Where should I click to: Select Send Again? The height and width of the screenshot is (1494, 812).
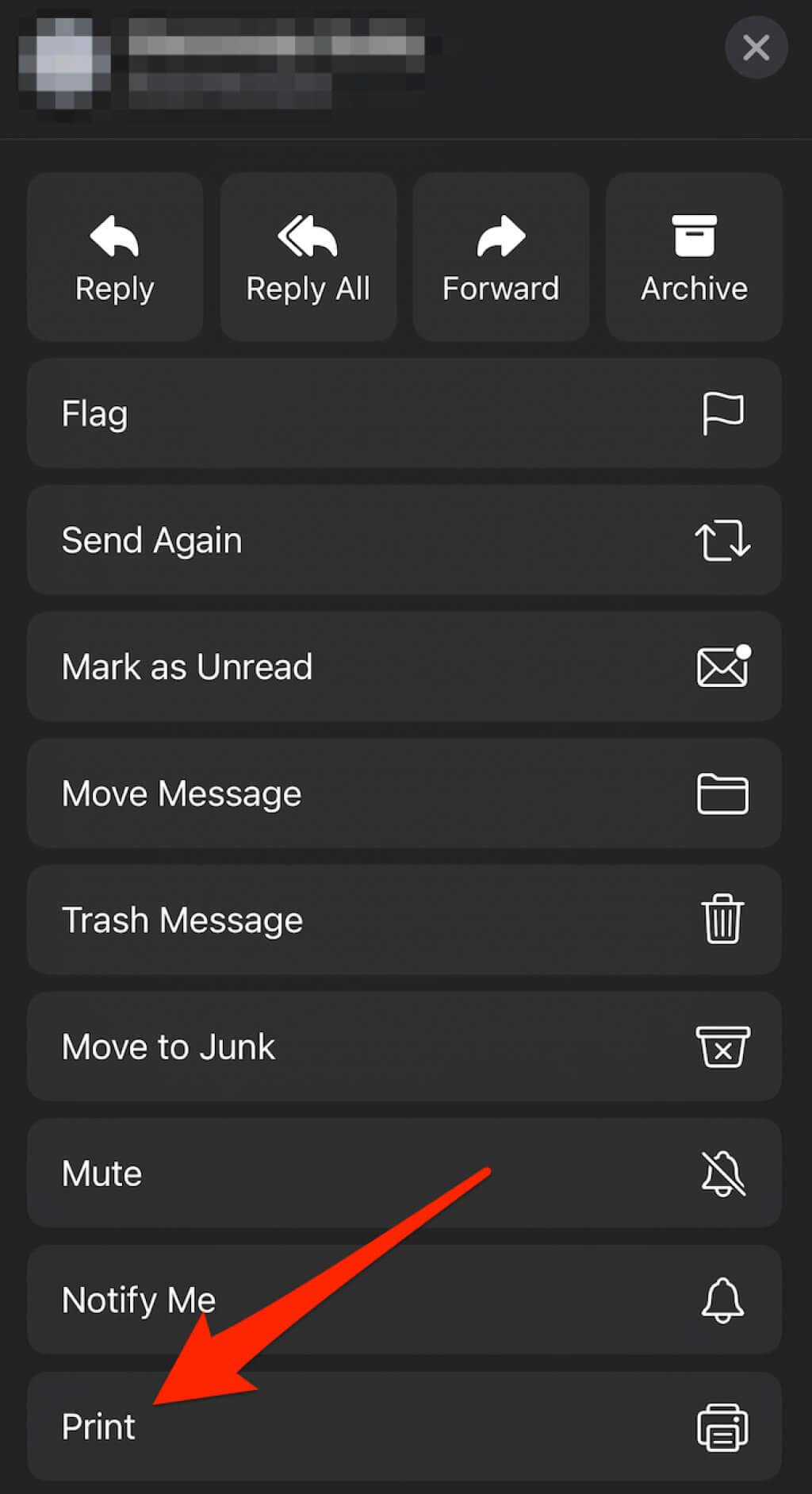[404, 540]
